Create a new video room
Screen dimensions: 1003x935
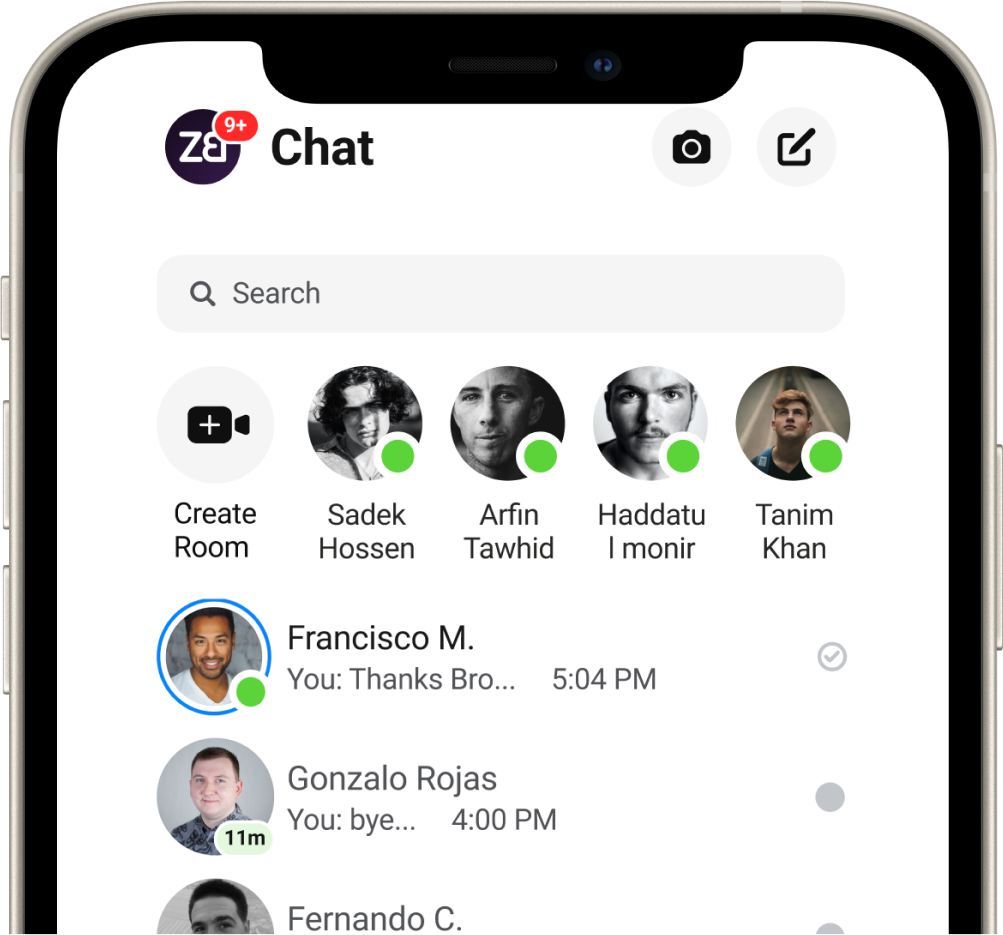(215, 425)
